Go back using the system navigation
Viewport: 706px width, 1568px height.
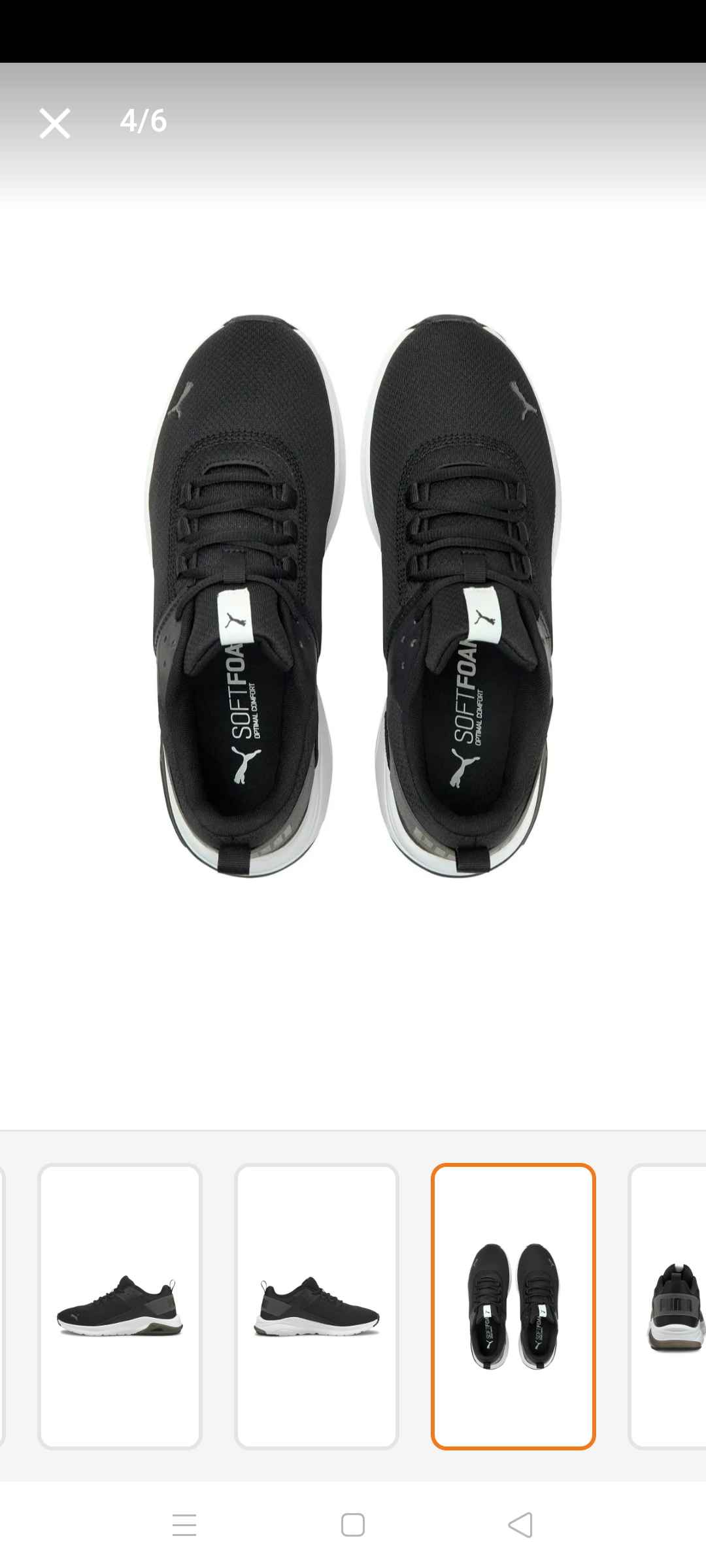coord(520,1525)
